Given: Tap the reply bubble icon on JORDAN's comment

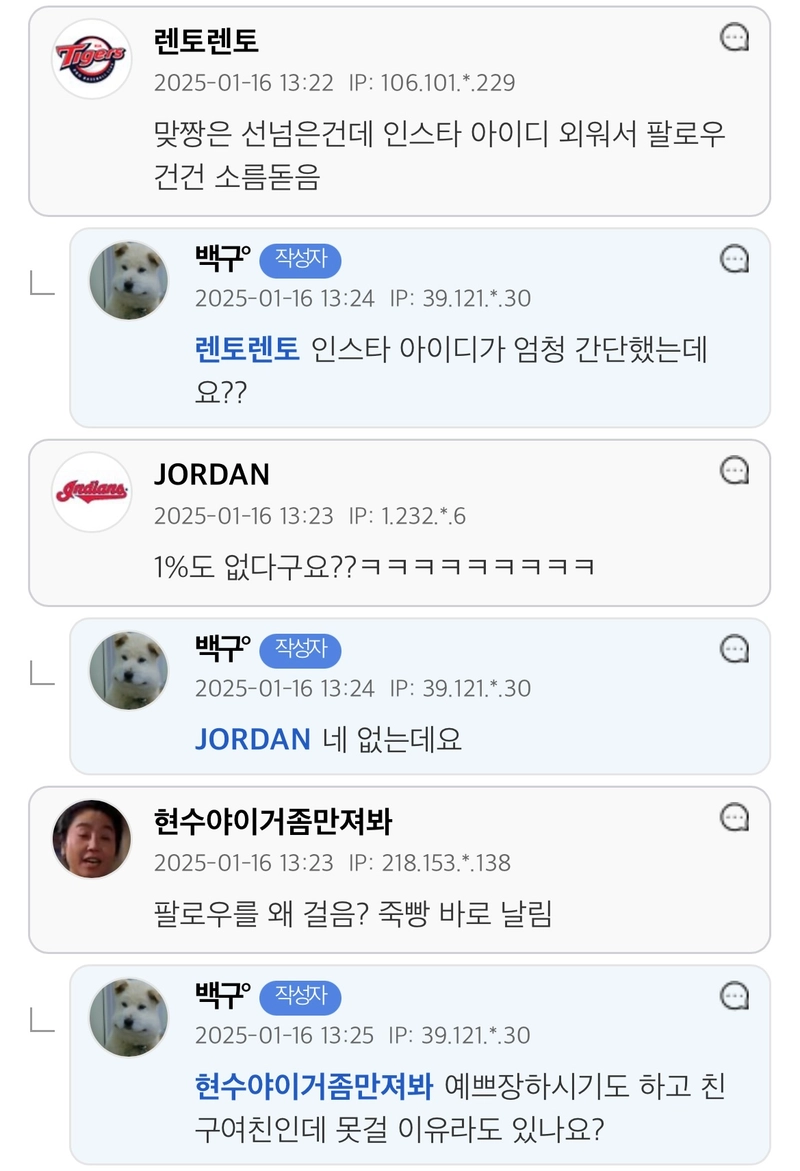Looking at the screenshot, I should pos(735,470).
